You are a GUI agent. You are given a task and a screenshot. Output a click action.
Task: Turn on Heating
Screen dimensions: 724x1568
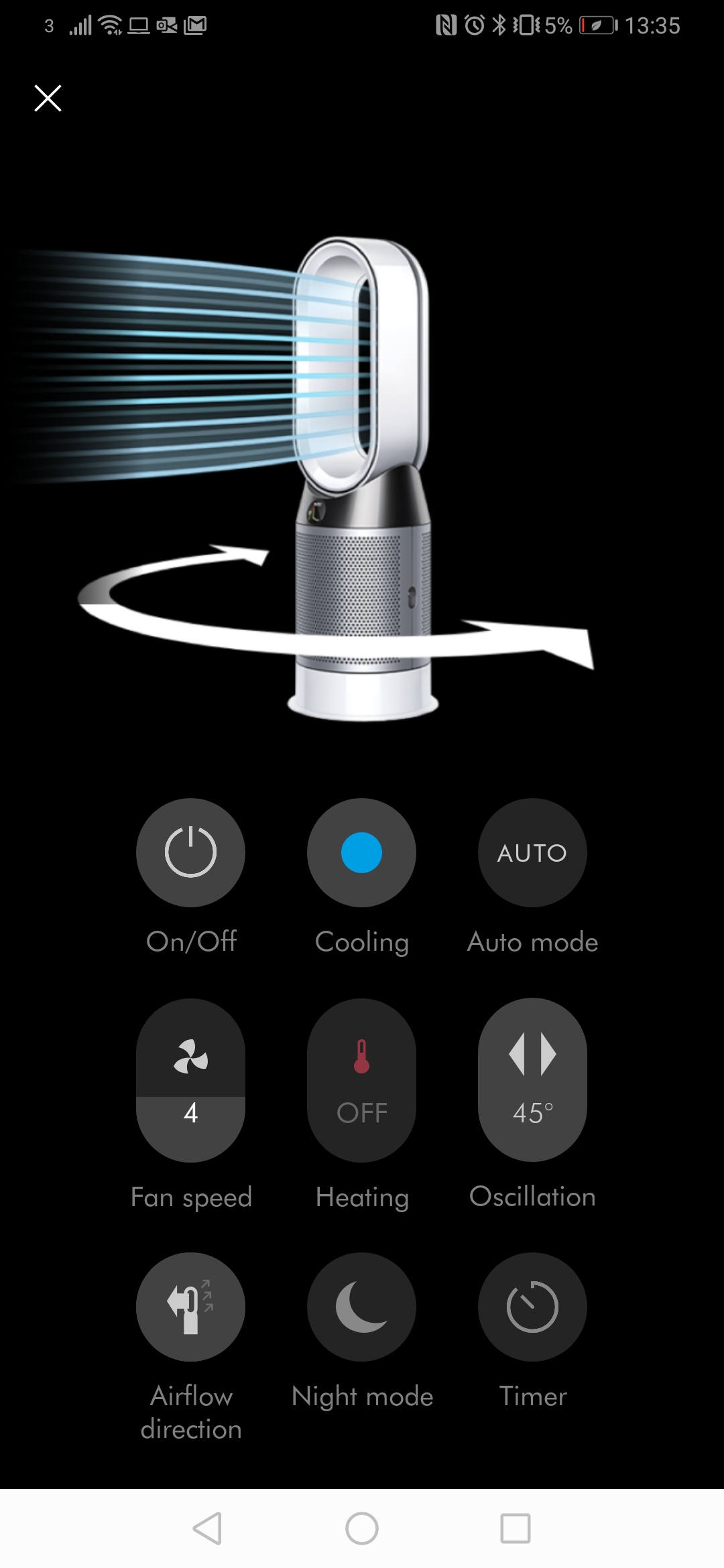click(x=361, y=1080)
